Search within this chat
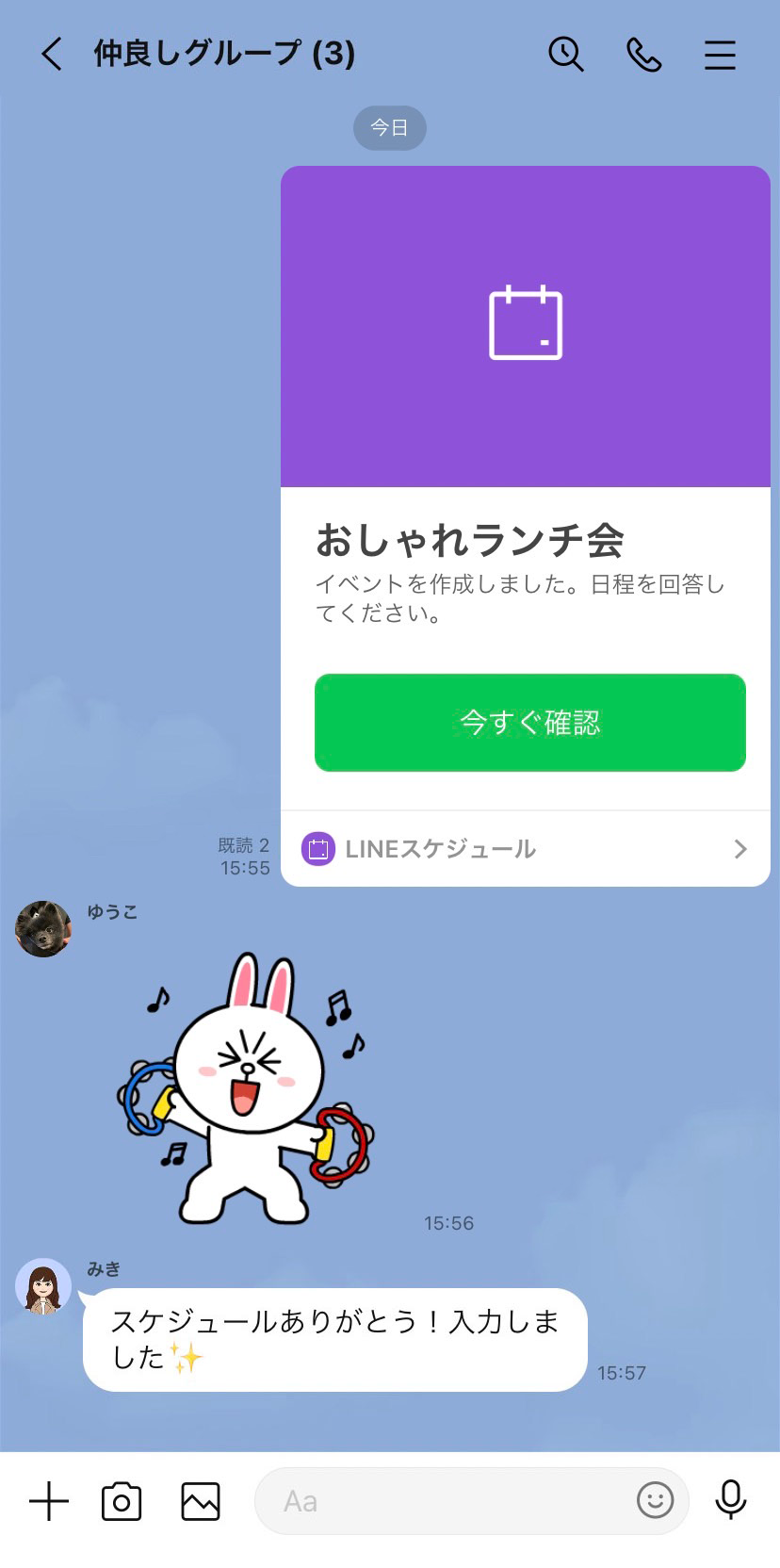 click(566, 55)
